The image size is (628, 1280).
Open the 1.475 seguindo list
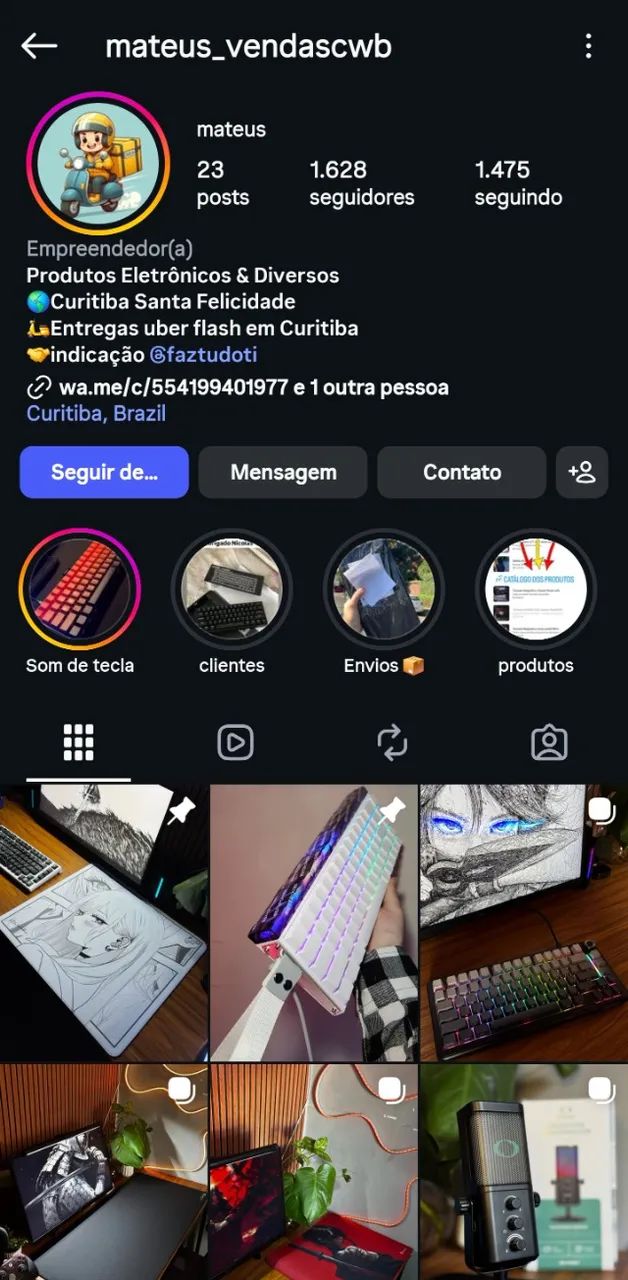pyautogui.click(x=518, y=183)
